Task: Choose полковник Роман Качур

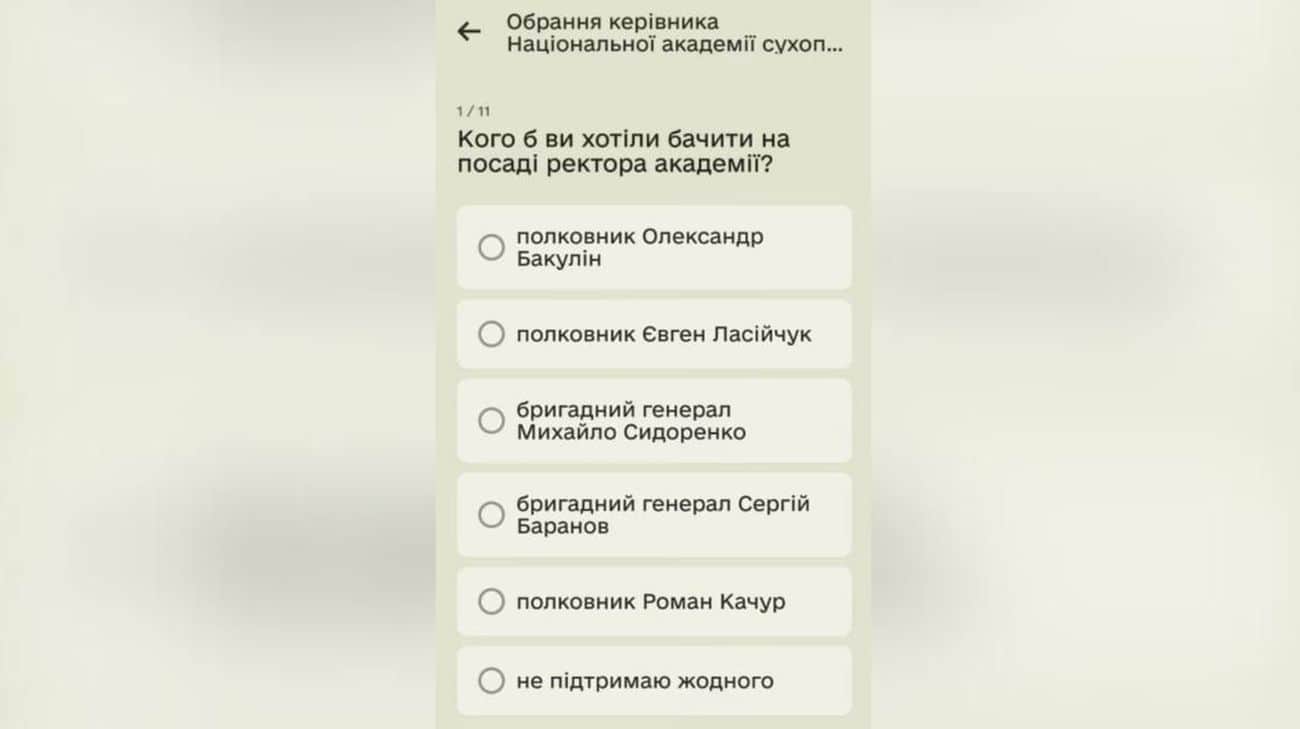Action: point(491,601)
